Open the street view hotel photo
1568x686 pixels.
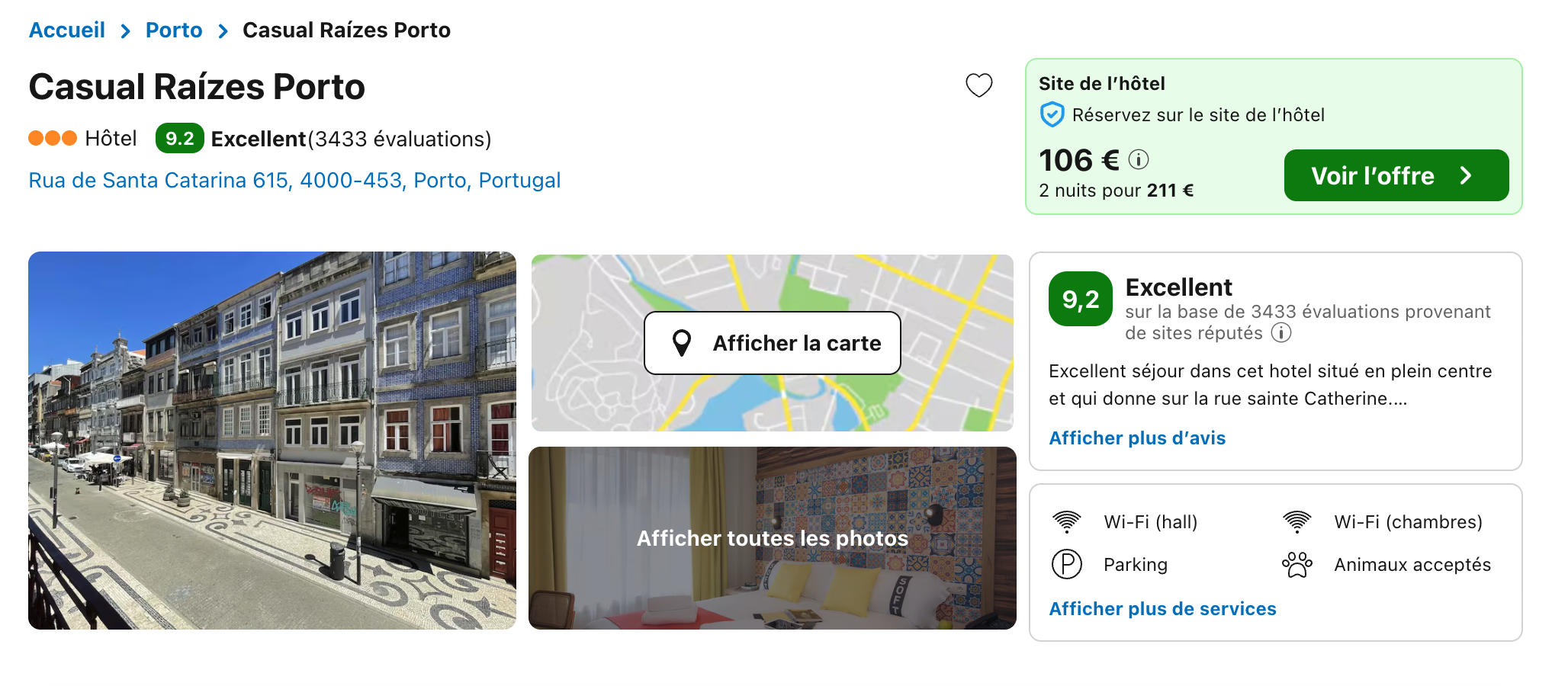[272, 441]
